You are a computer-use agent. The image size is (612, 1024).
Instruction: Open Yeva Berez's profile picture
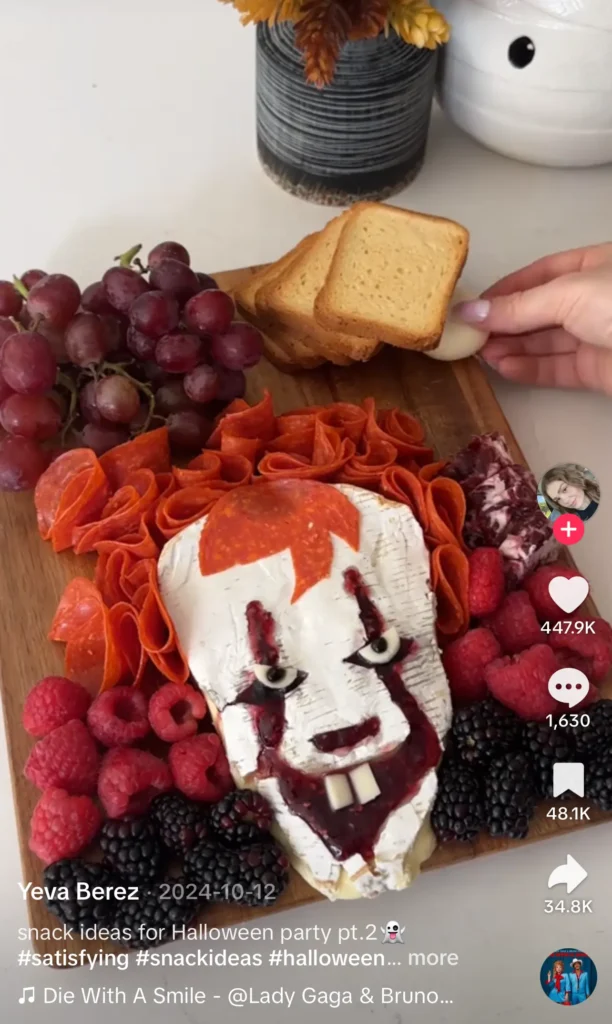tap(569, 492)
